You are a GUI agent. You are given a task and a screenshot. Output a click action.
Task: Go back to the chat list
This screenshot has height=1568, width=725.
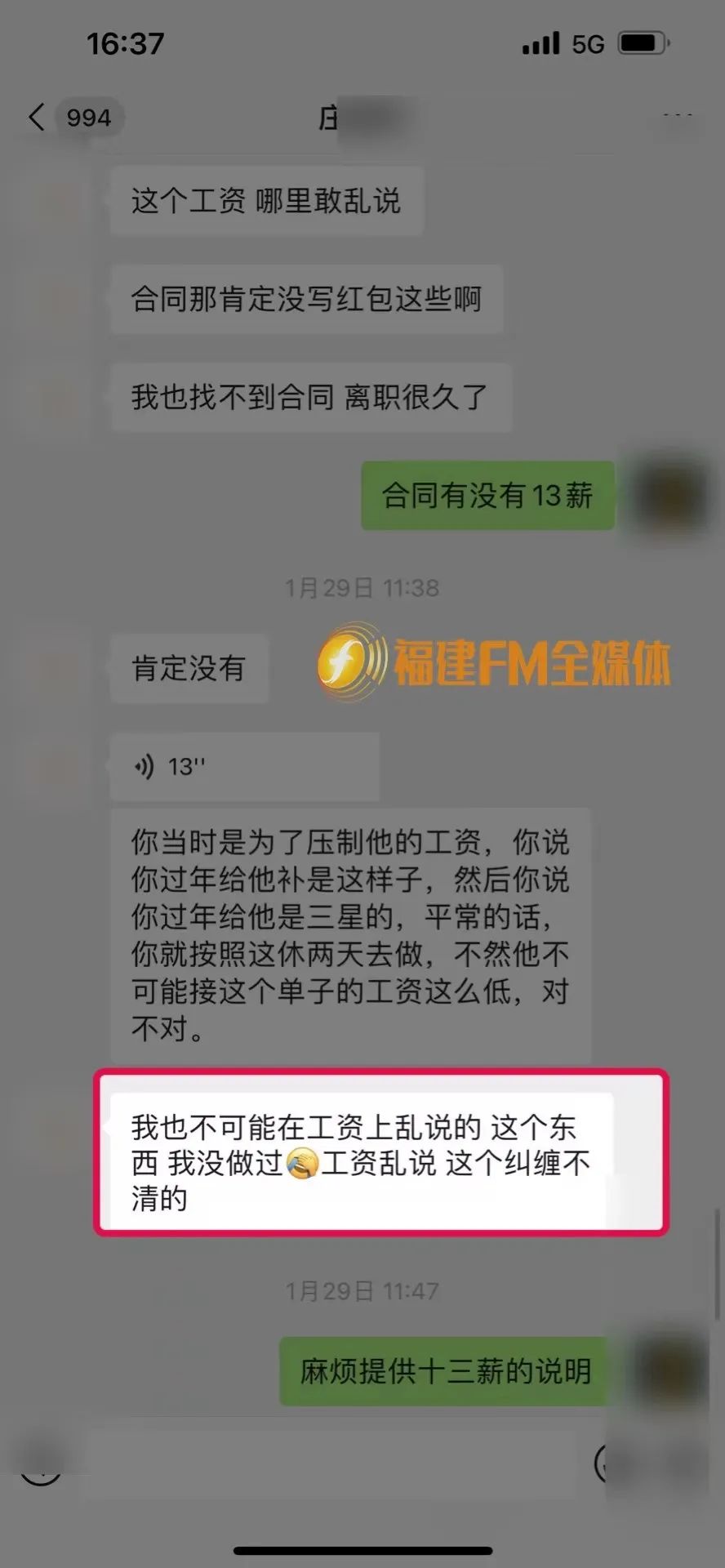(x=37, y=118)
